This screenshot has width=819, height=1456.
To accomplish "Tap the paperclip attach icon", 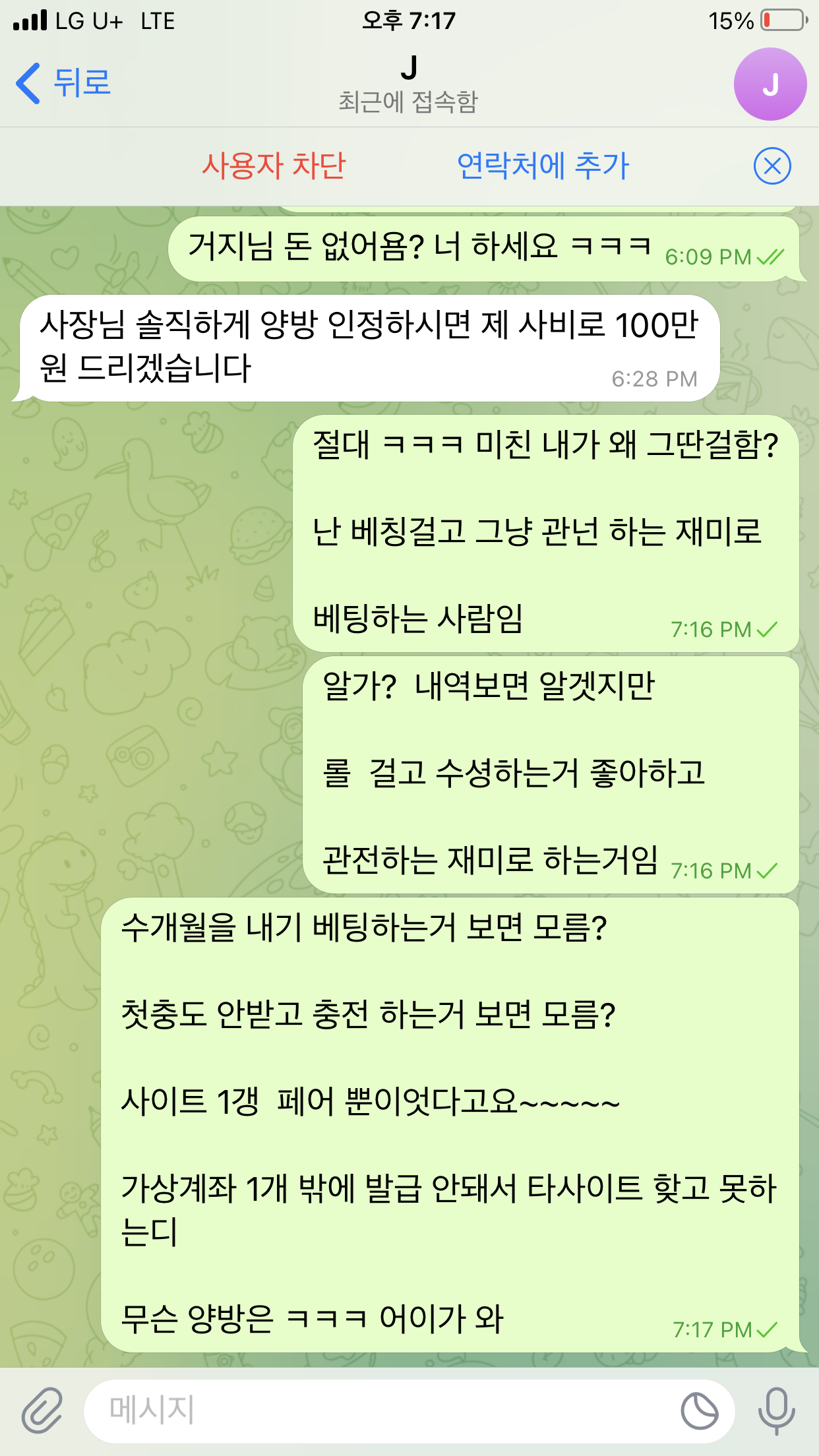I will click(42, 1410).
